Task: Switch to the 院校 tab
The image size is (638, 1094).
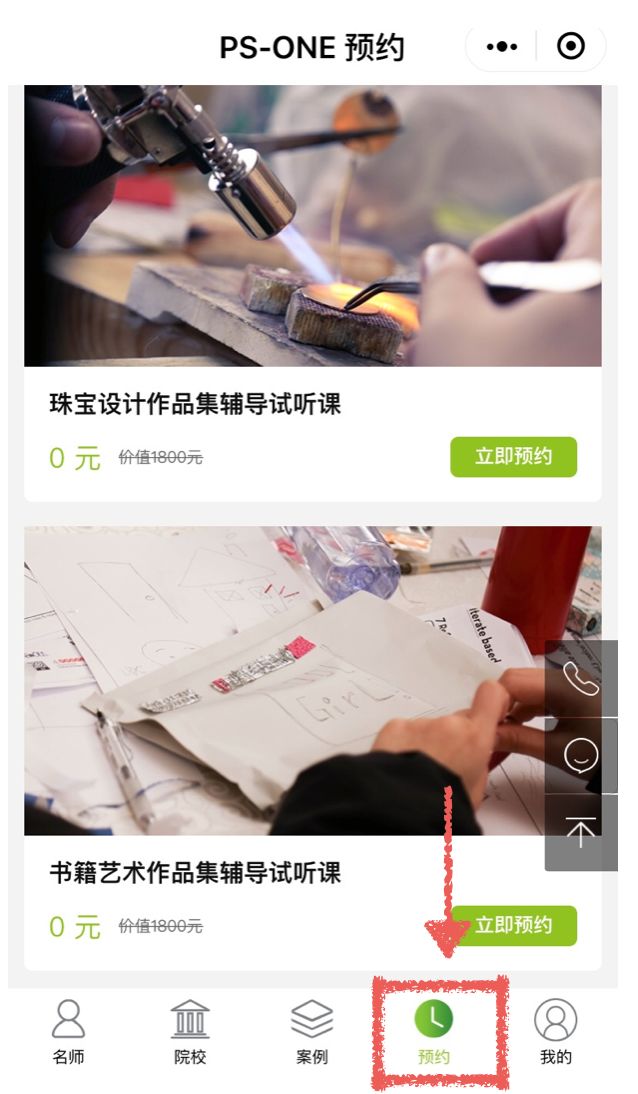Action: tap(190, 1033)
